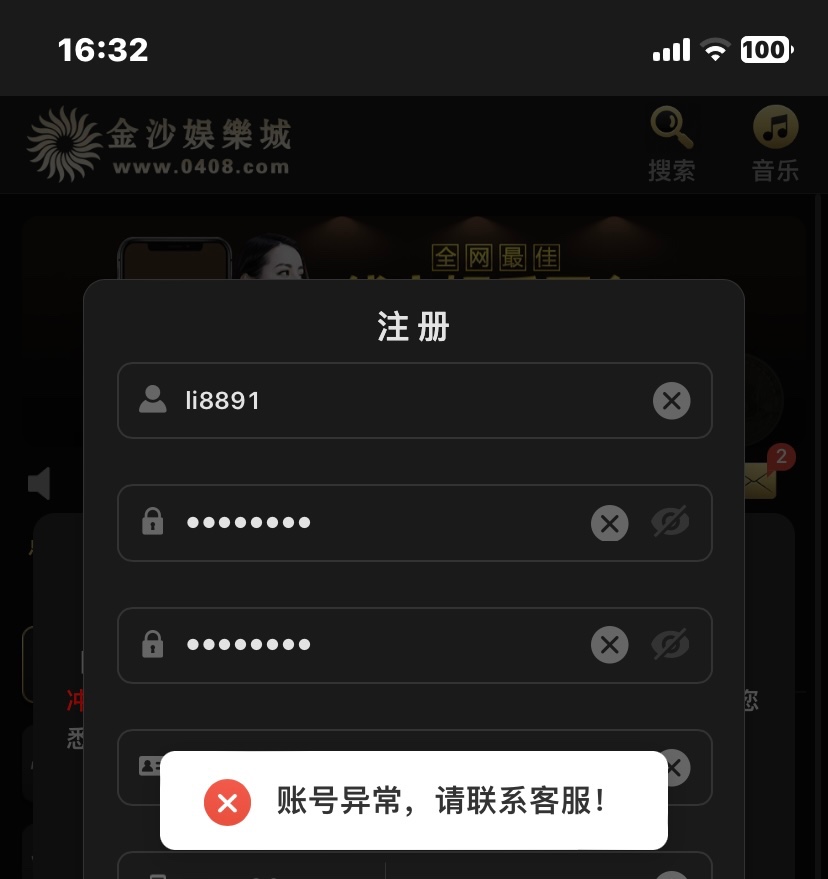
Task: Tap the first password field
Action: pyautogui.click(x=380, y=523)
